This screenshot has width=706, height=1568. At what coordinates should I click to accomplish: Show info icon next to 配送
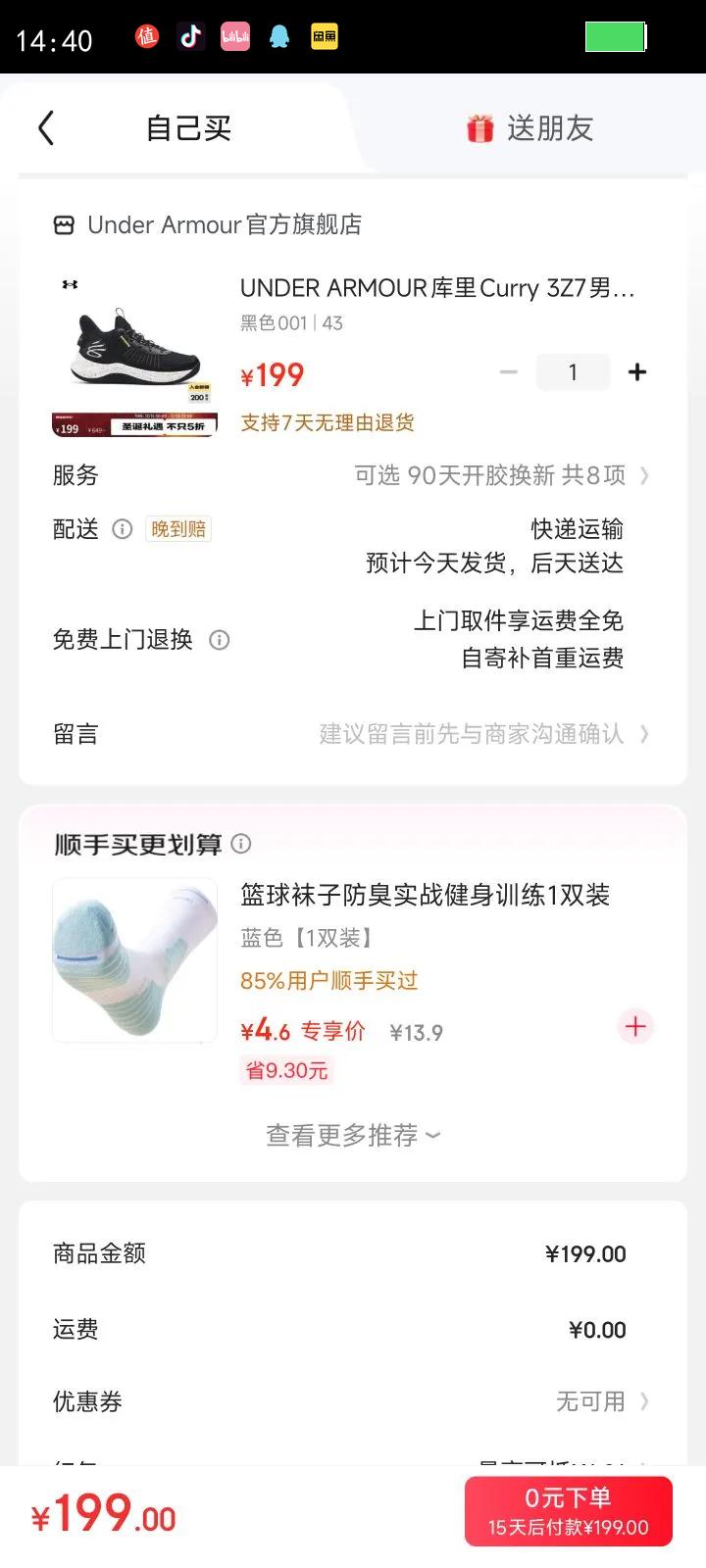pos(123,529)
